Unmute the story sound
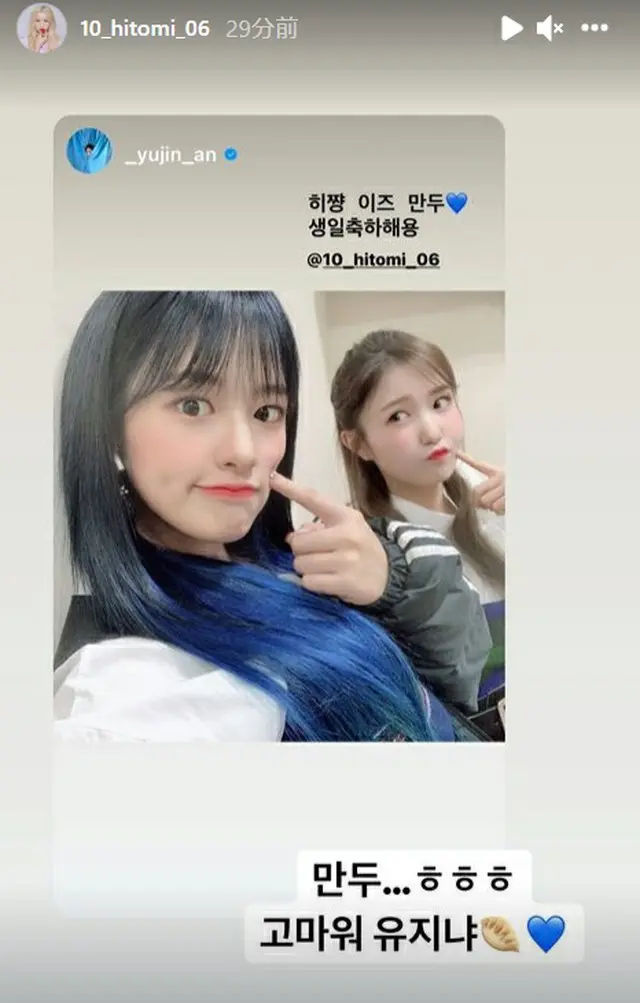Image resolution: width=640 pixels, height=1003 pixels. [x=550, y=29]
